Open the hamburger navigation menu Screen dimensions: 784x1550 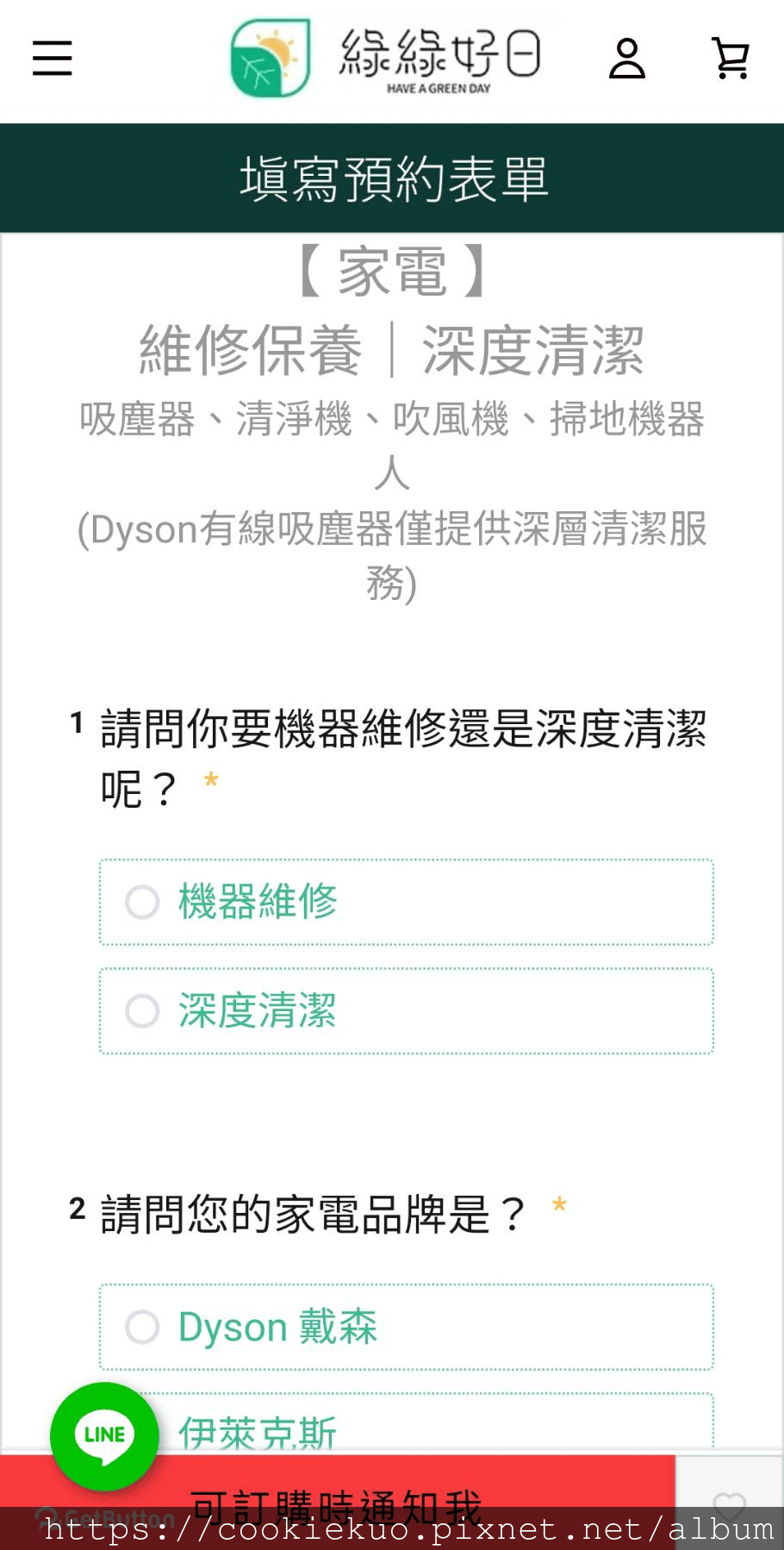(51, 59)
